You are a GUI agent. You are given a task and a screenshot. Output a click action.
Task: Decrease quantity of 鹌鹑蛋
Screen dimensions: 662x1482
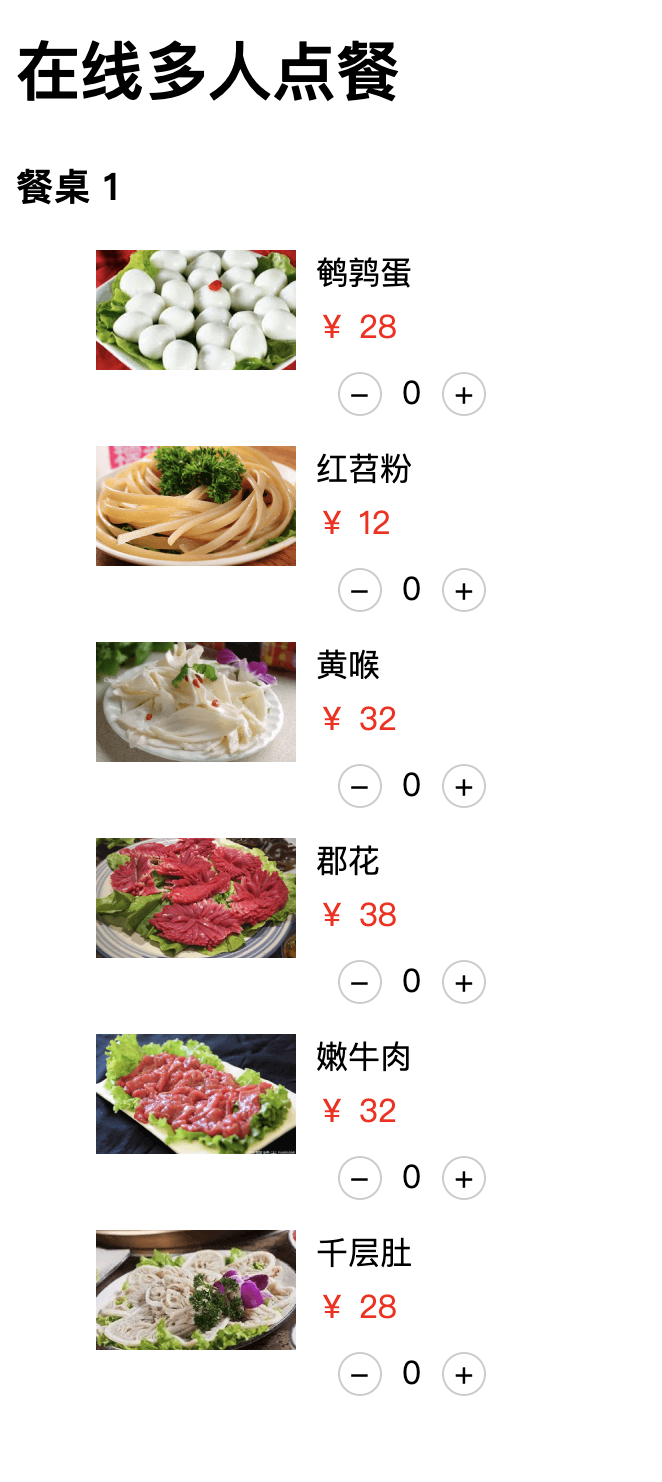tap(360, 395)
